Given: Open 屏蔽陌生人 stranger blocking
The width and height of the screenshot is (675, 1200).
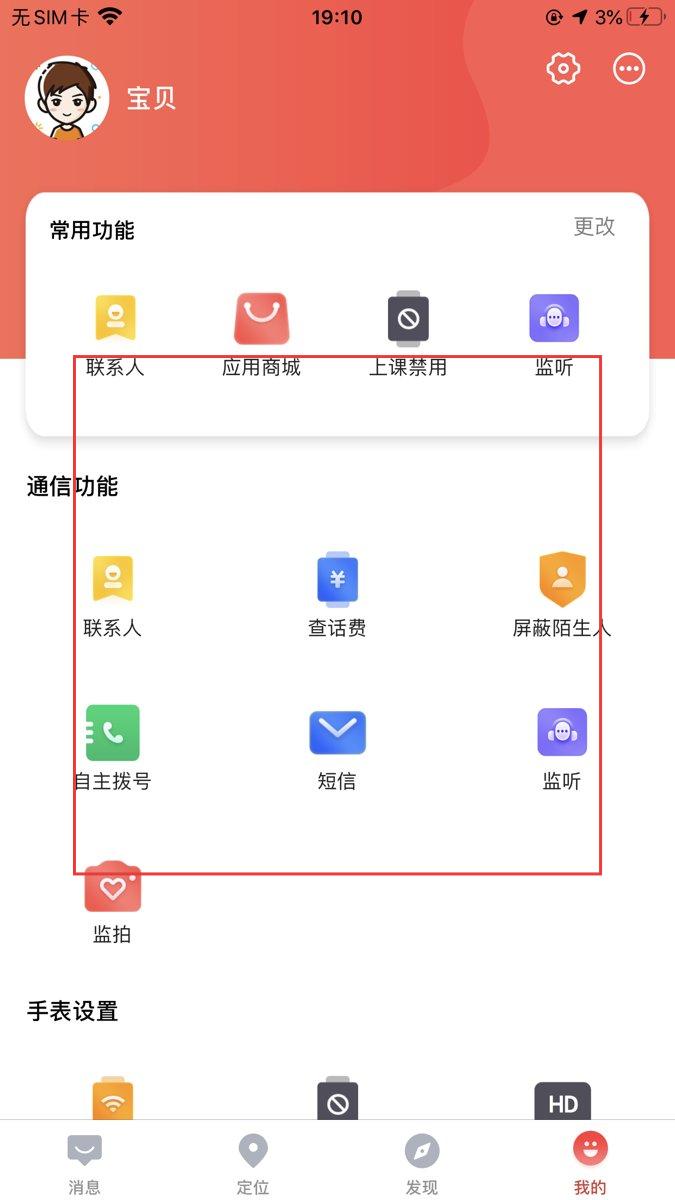Looking at the screenshot, I should (x=562, y=596).
